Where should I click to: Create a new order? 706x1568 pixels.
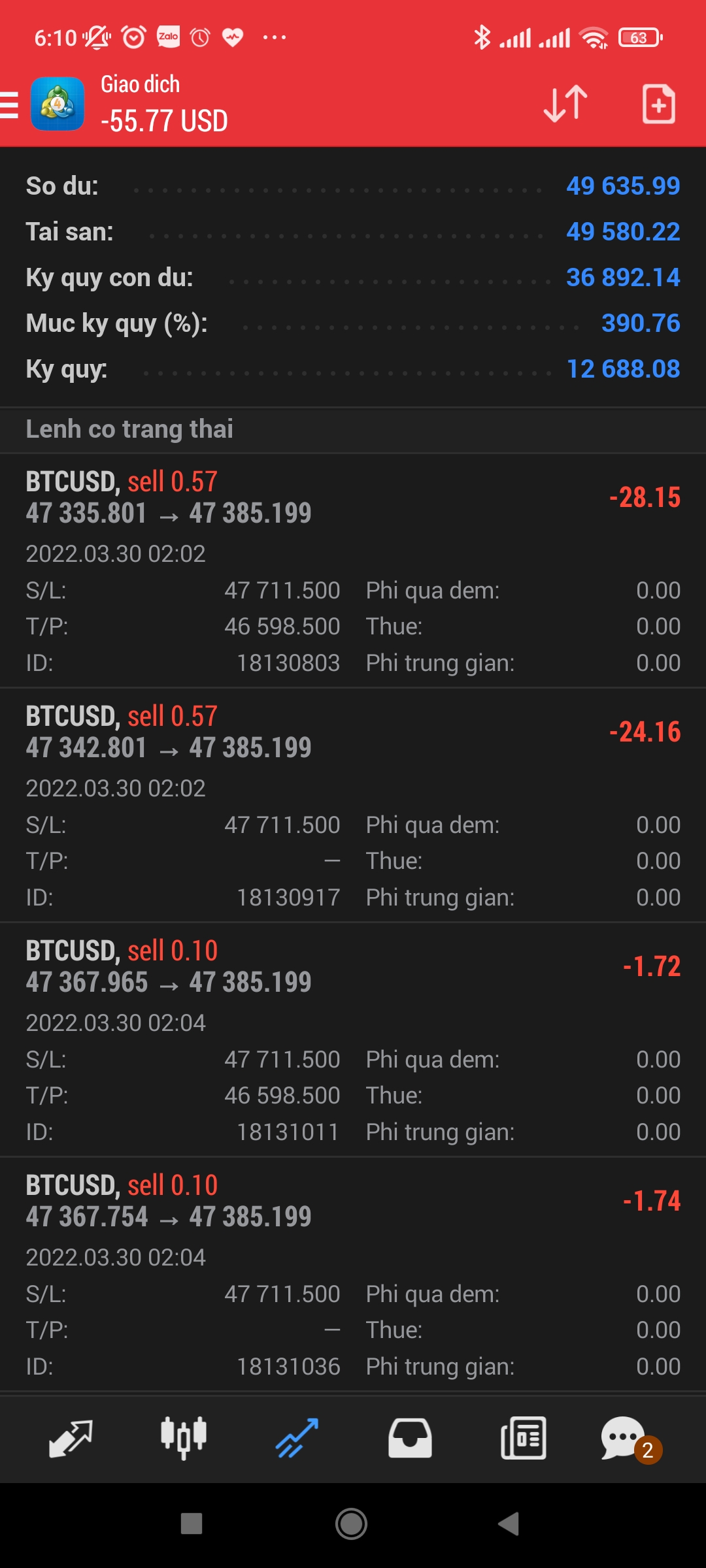[658, 104]
